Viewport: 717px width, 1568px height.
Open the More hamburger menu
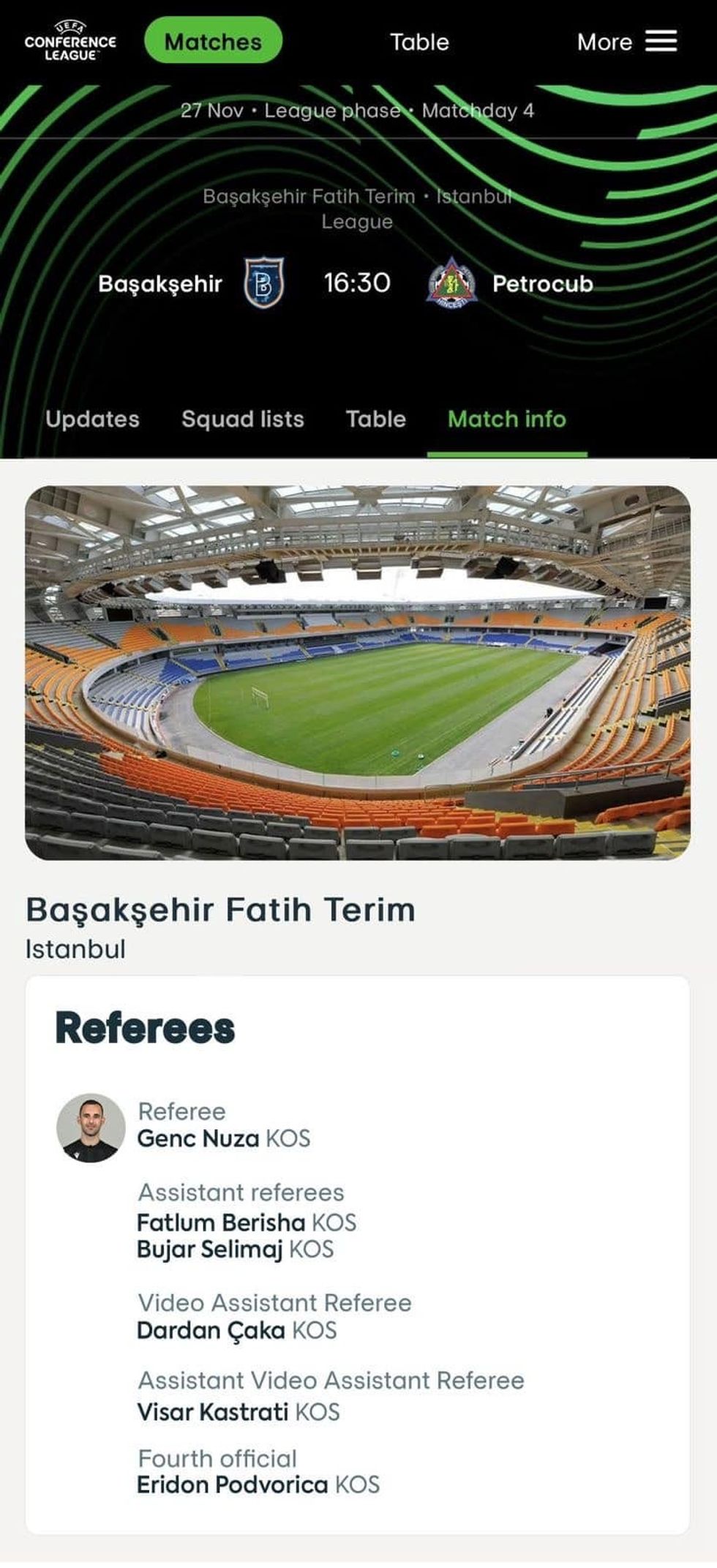(627, 42)
